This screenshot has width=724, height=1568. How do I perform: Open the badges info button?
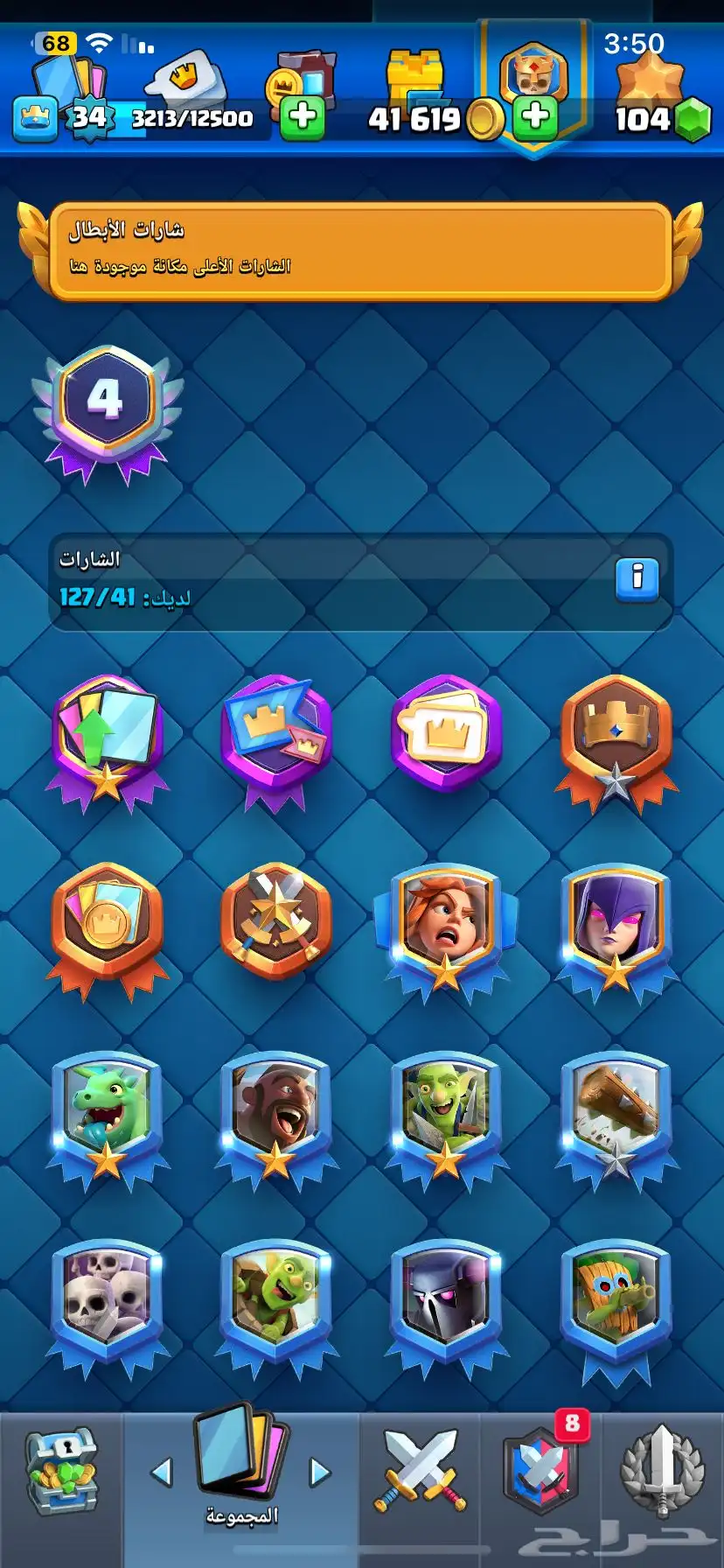(x=637, y=579)
